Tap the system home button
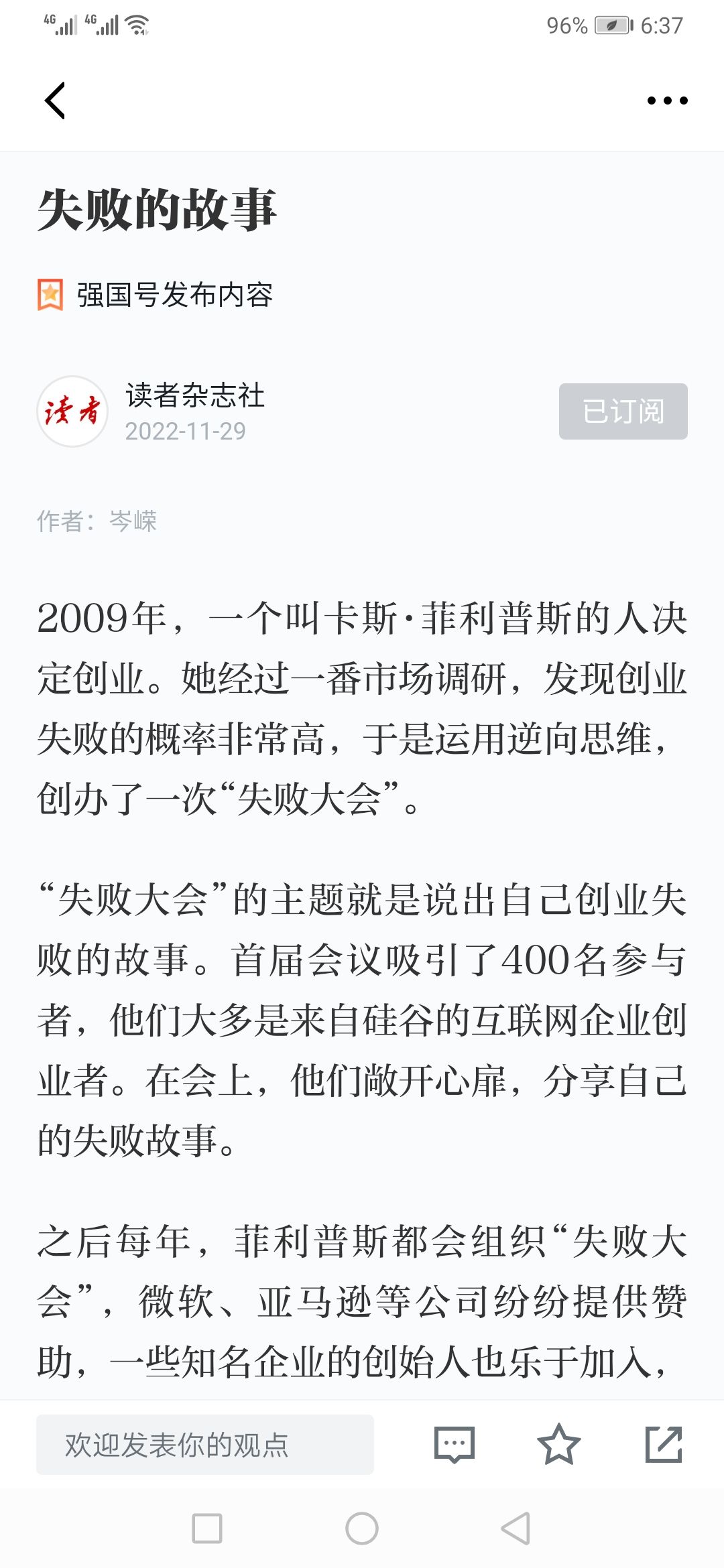Image resolution: width=724 pixels, height=1568 pixels. pos(362,1528)
